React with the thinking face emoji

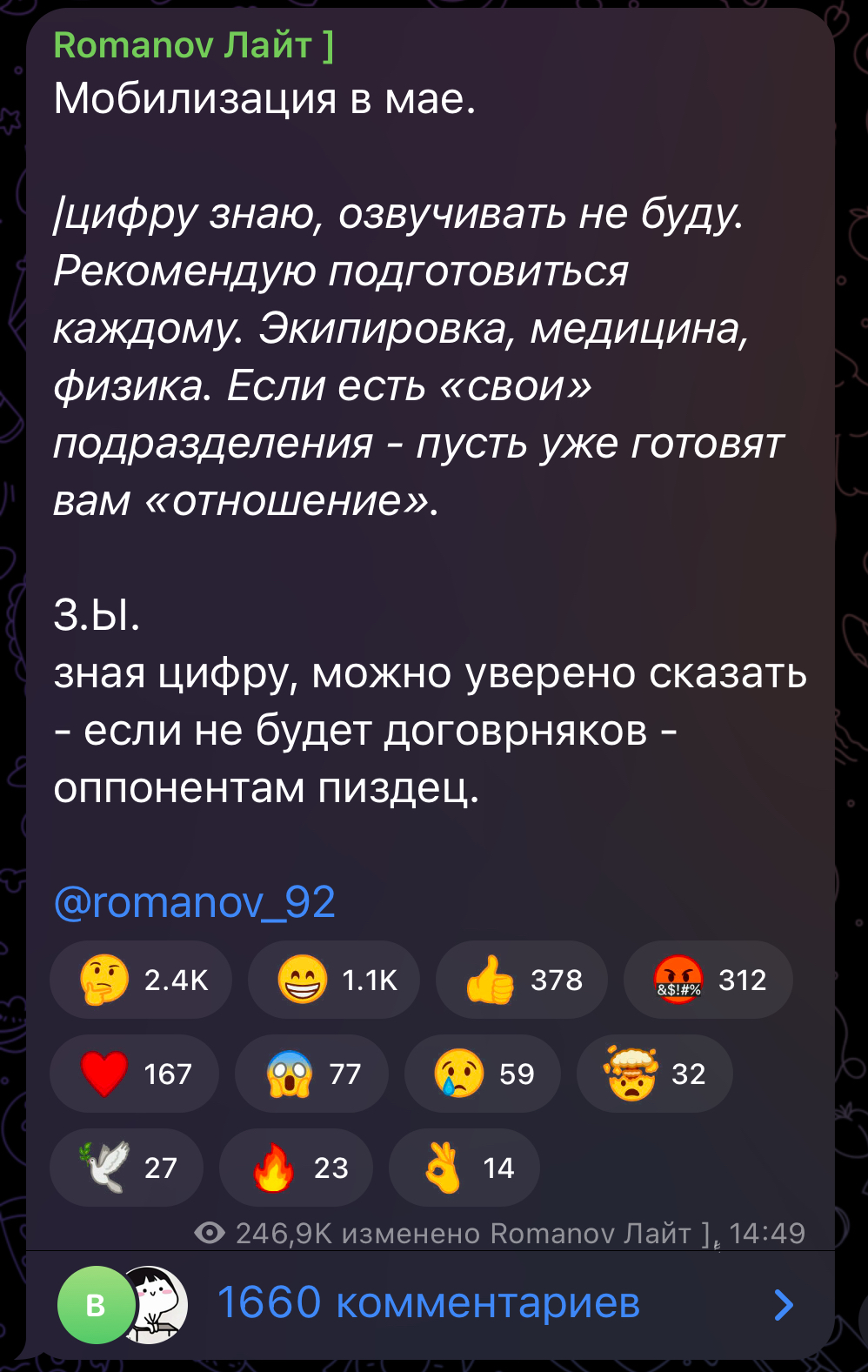coord(141,980)
